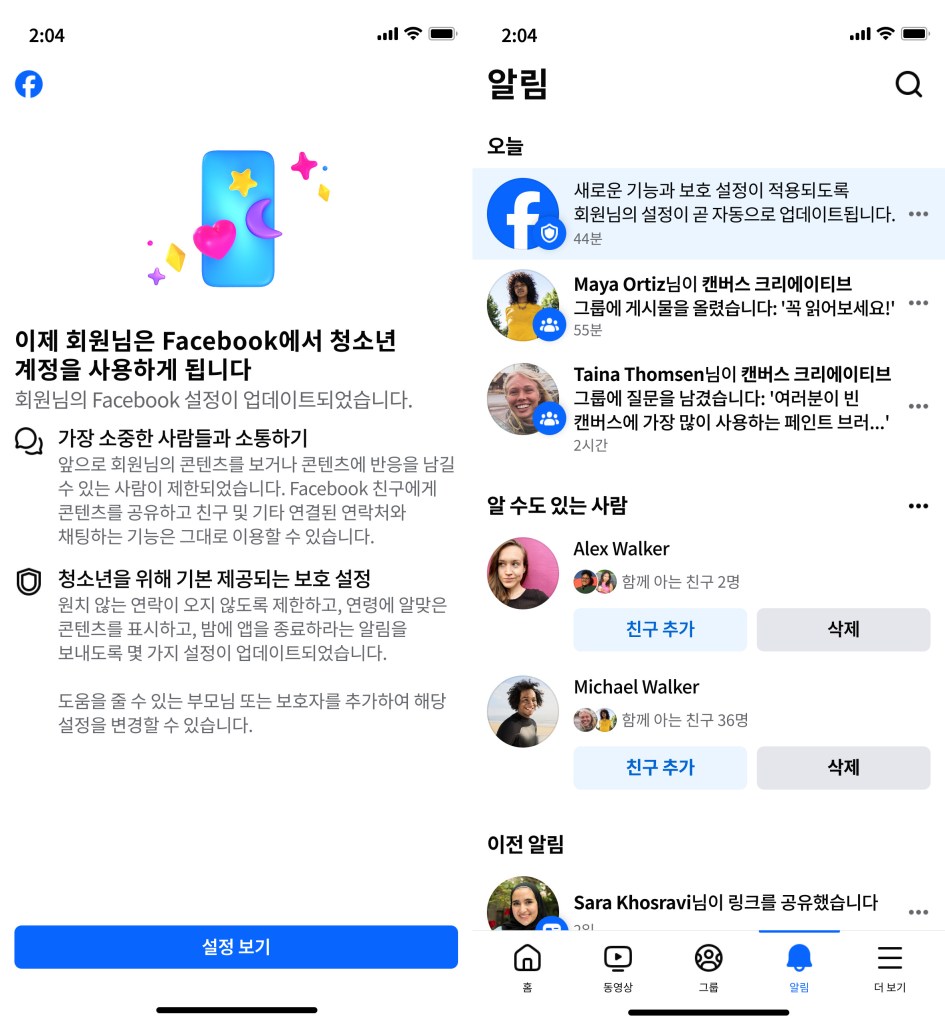Open Sara Khosravi's shared link notification
Screen dimensions: 945x1024
tap(720, 903)
